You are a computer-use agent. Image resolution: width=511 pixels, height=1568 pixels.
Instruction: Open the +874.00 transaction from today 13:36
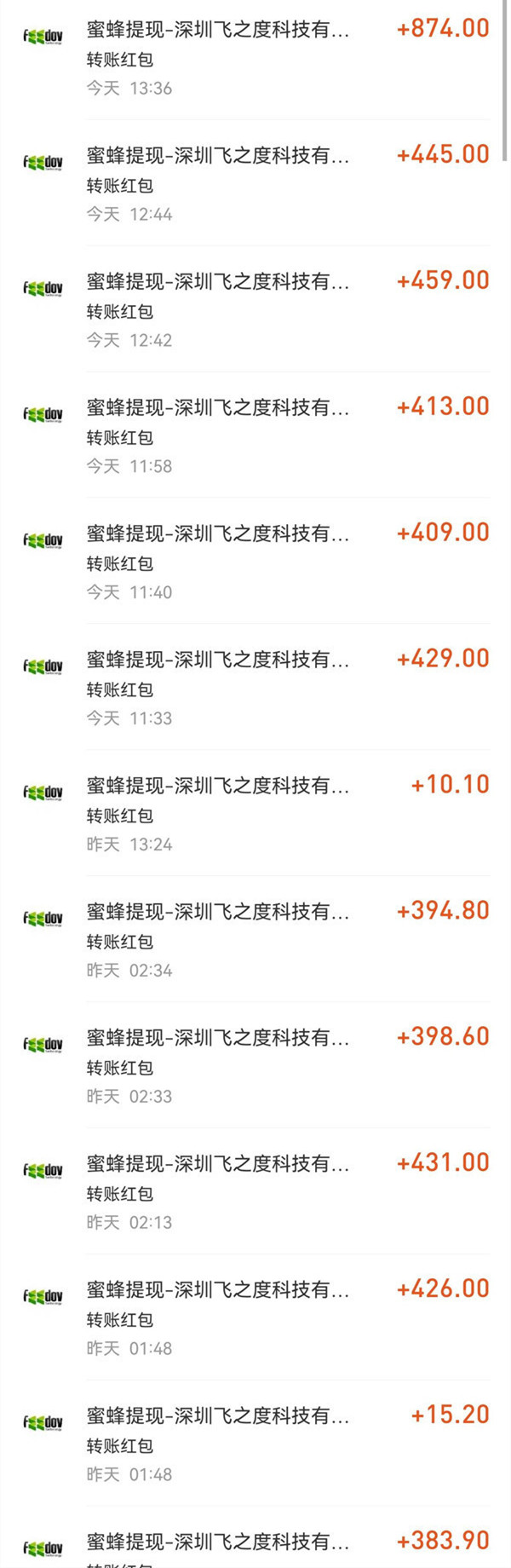click(255, 56)
